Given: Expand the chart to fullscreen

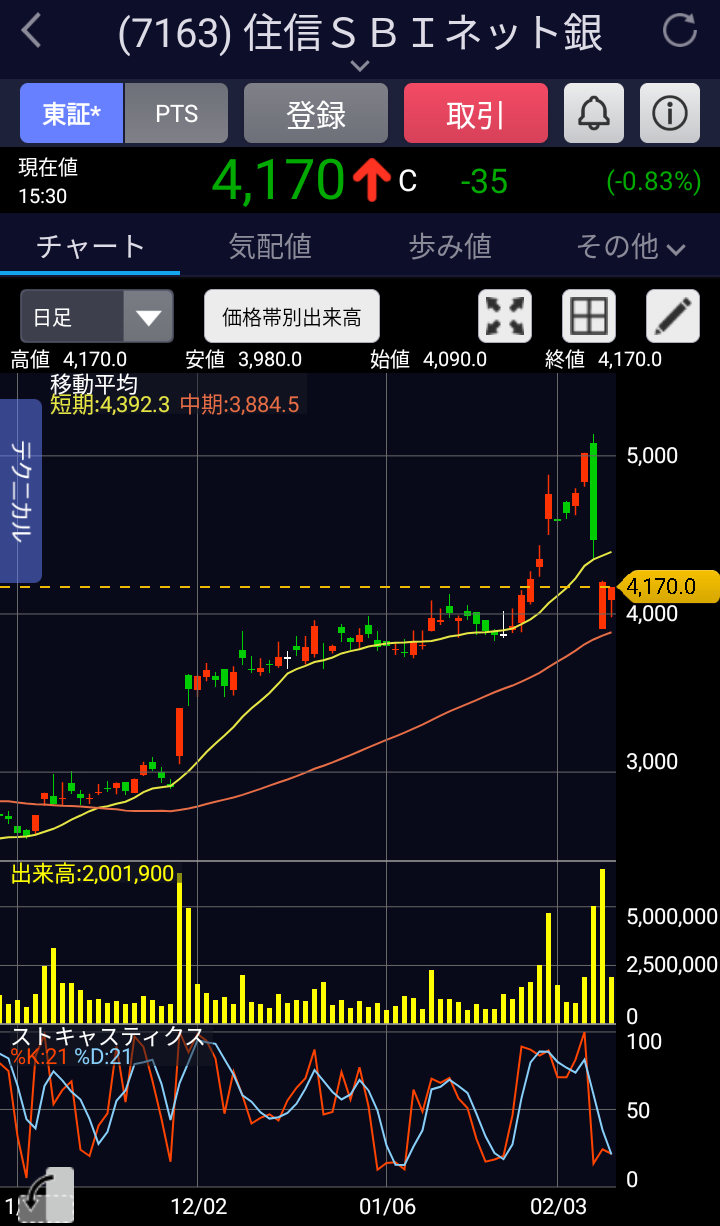Looking at the screenshot, I should [x=506, y=317].
